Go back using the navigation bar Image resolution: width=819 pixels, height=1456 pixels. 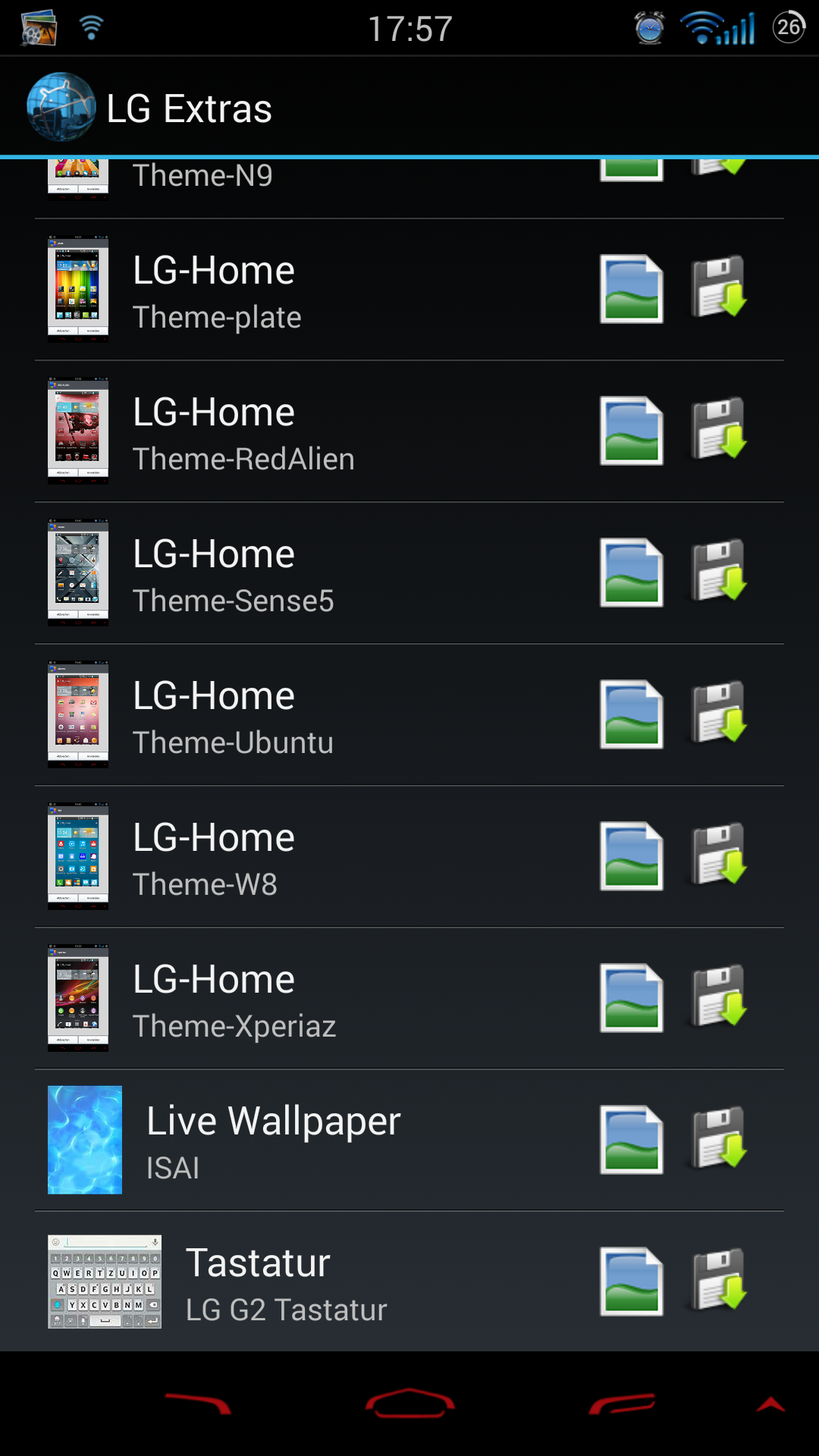point(198,1403)
